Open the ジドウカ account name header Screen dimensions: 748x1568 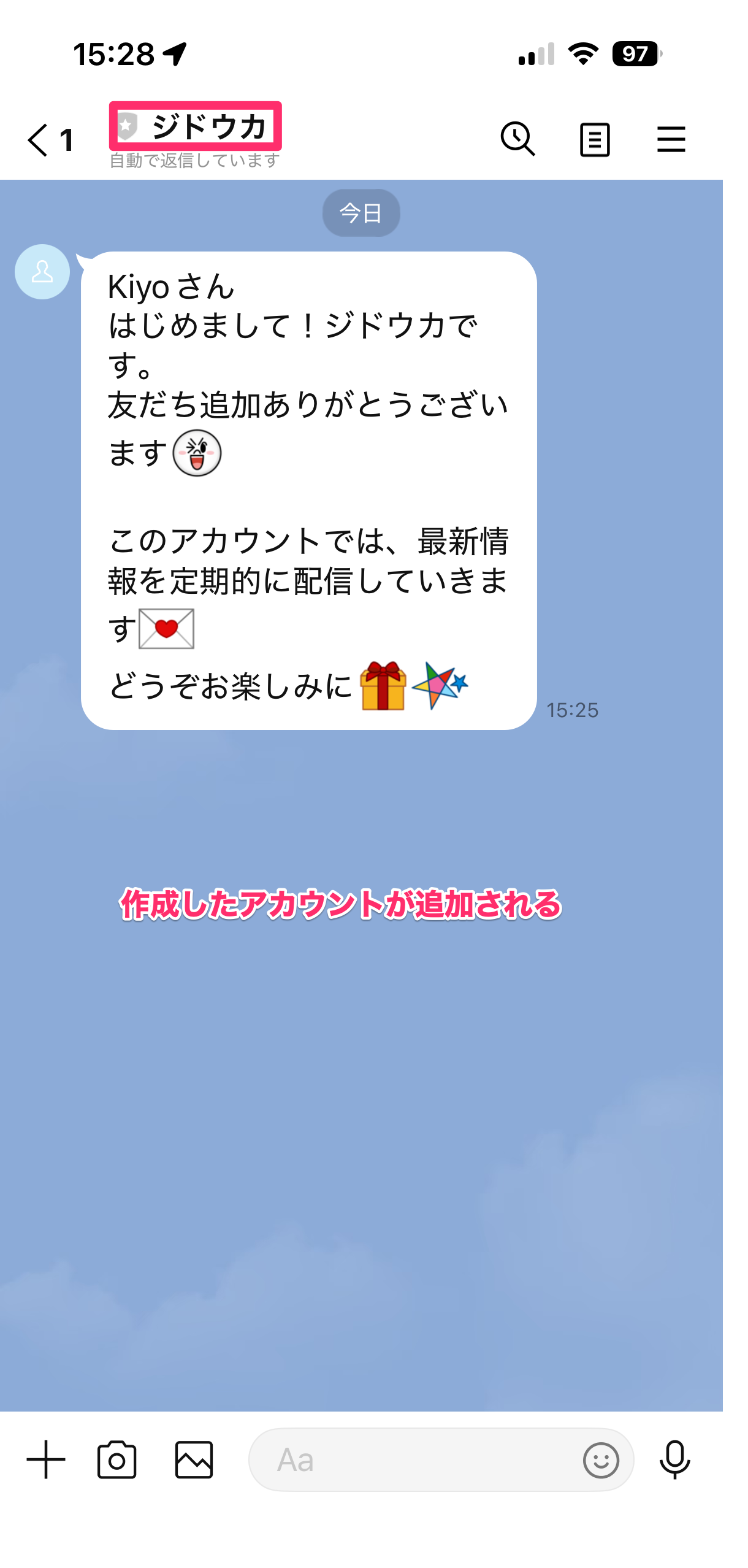pos(195,126)
